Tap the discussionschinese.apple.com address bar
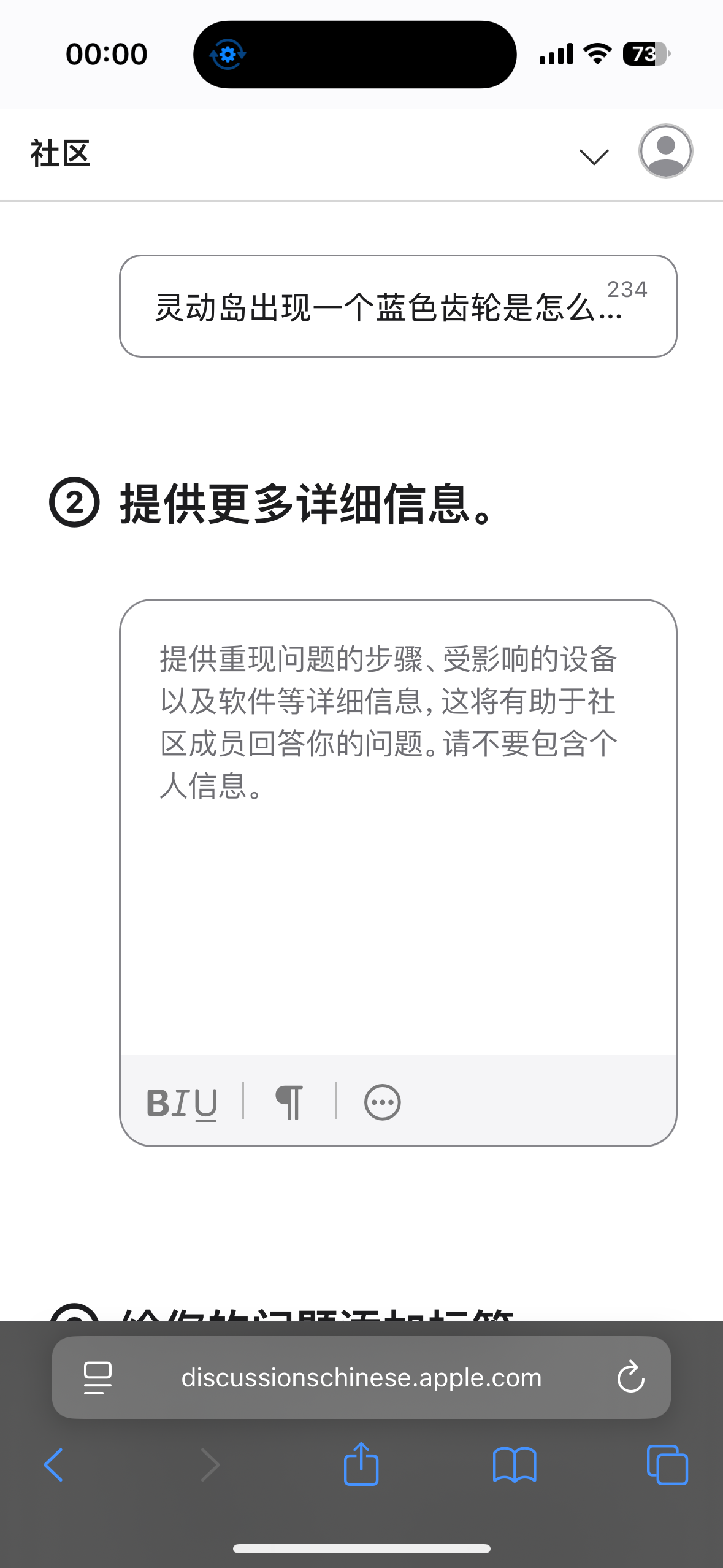723x1568 pixels. pyautogui.click(x=361, y=1377)
